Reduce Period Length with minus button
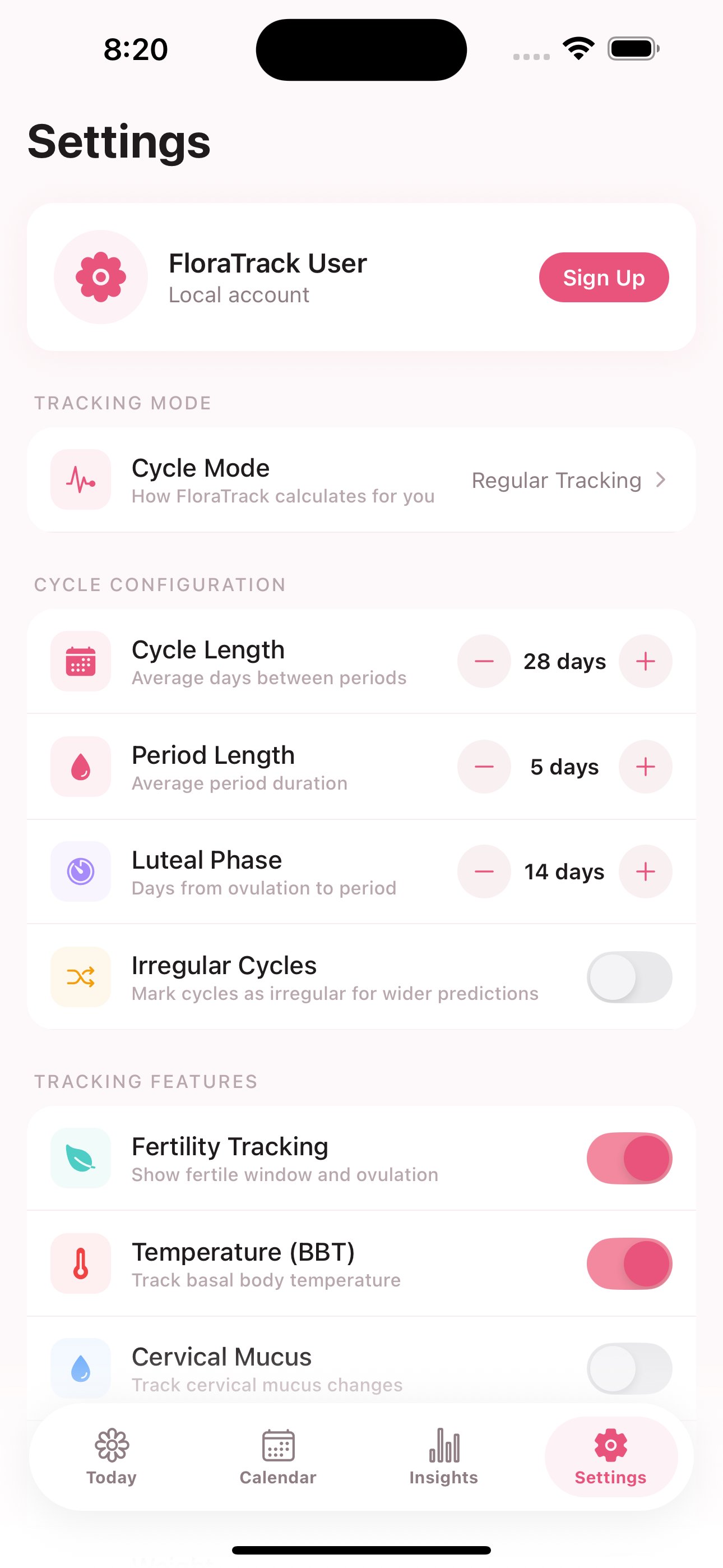Image resolution: width=723 pixels, height=1568 pixels. [x=484, y=767]
